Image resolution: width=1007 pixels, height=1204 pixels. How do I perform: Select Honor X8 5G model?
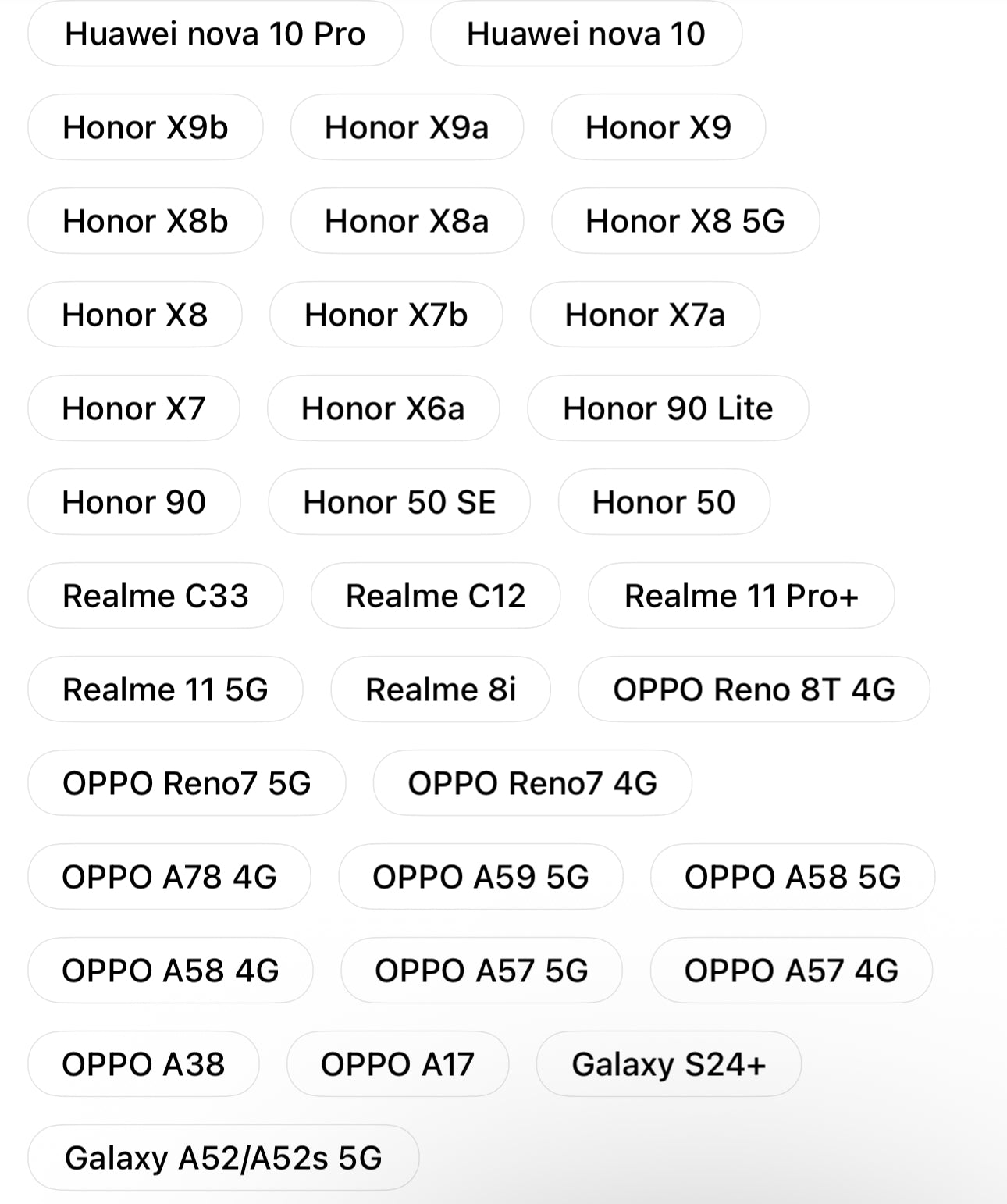[x=685, y=221]
